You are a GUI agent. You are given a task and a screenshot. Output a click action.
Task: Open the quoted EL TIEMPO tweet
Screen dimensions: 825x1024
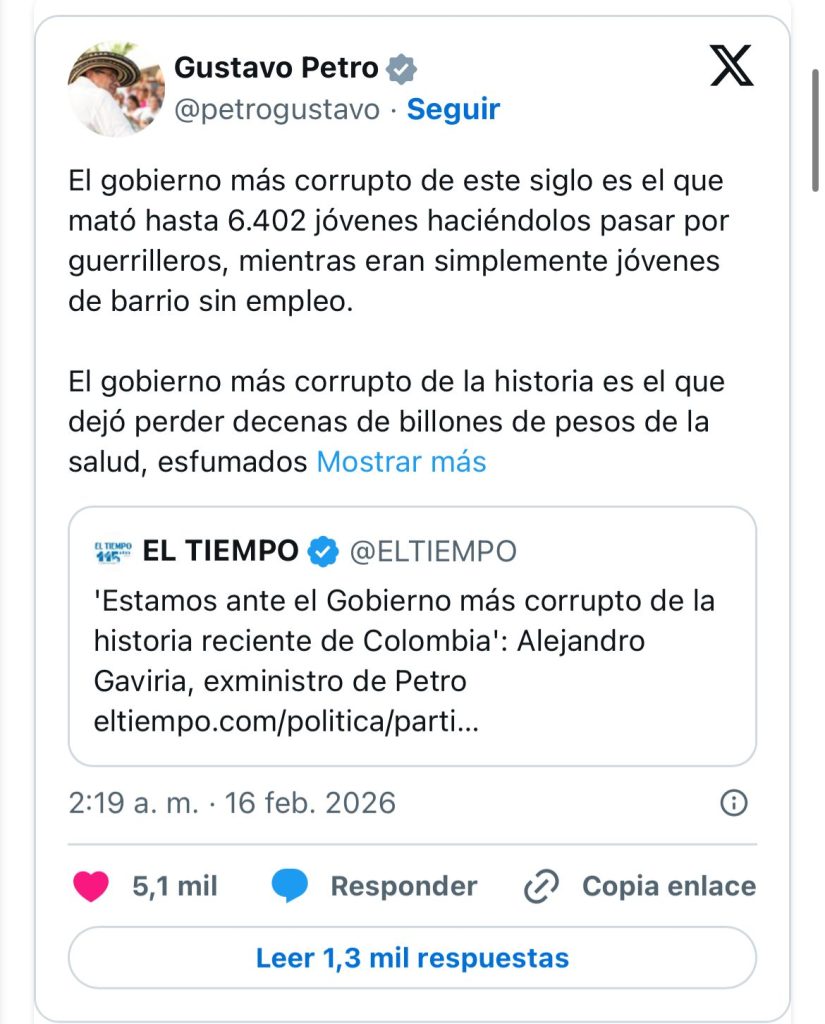click(x=412, y=636)
